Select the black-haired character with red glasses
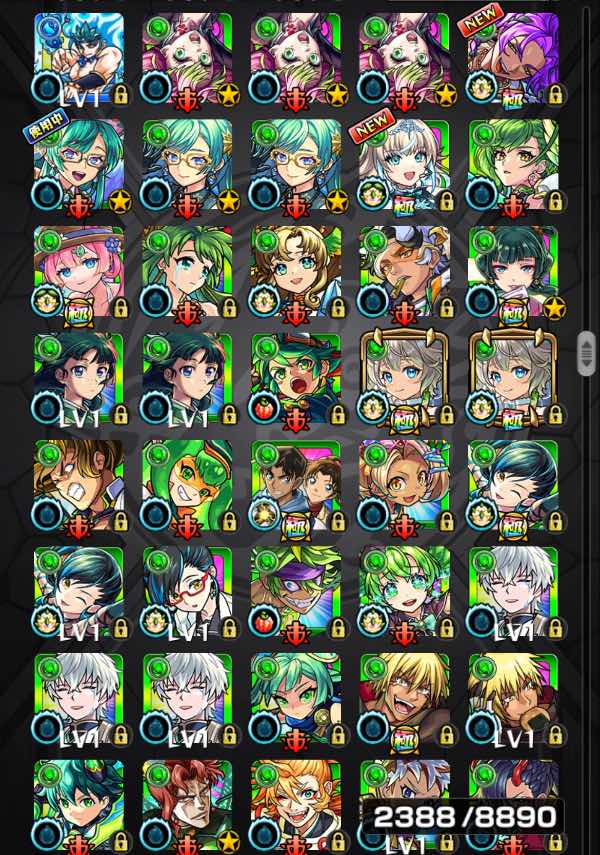The image size is (600, 855). point(187,592)
